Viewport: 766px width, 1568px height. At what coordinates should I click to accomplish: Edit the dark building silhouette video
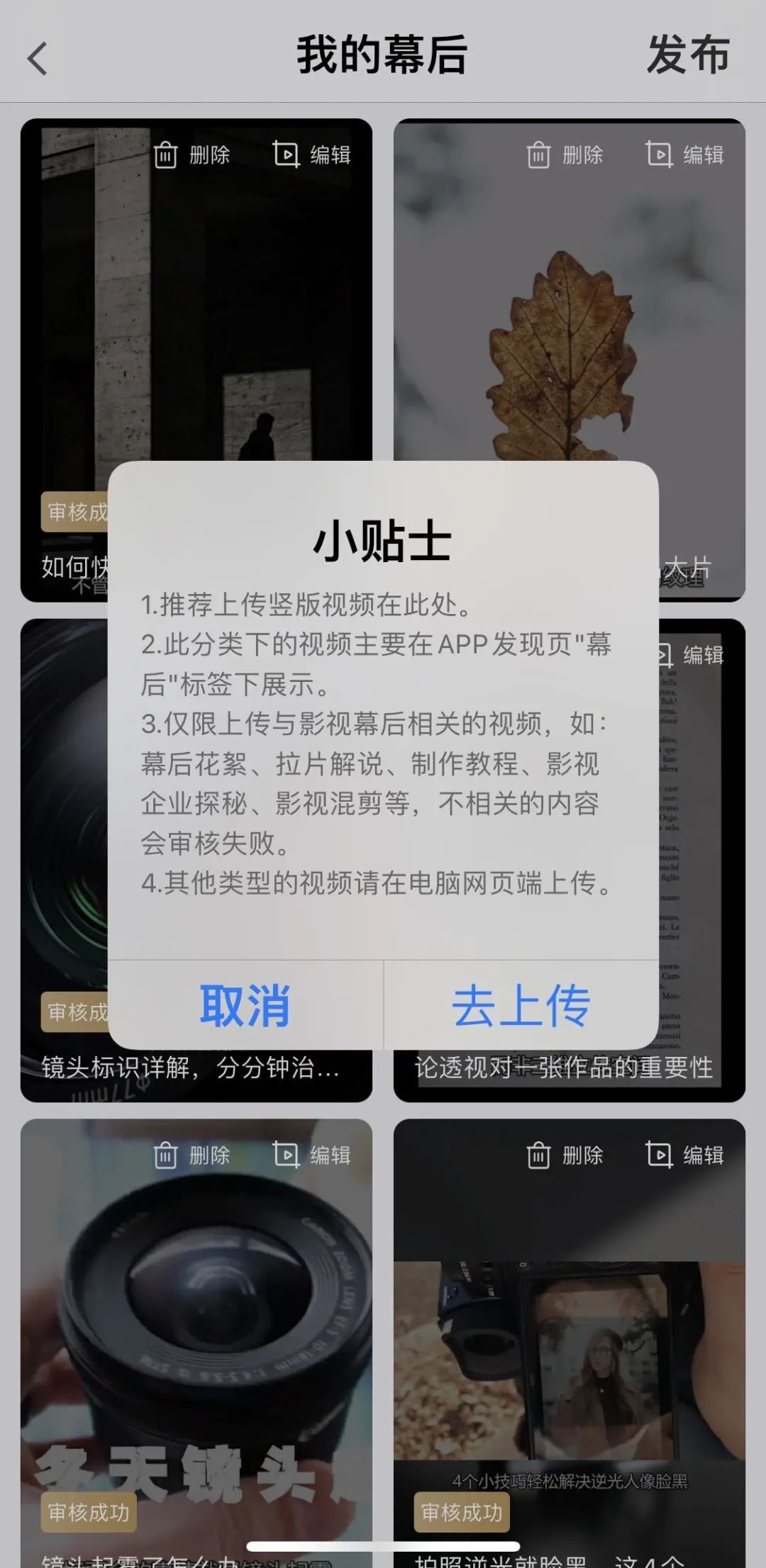click(312, 155)
